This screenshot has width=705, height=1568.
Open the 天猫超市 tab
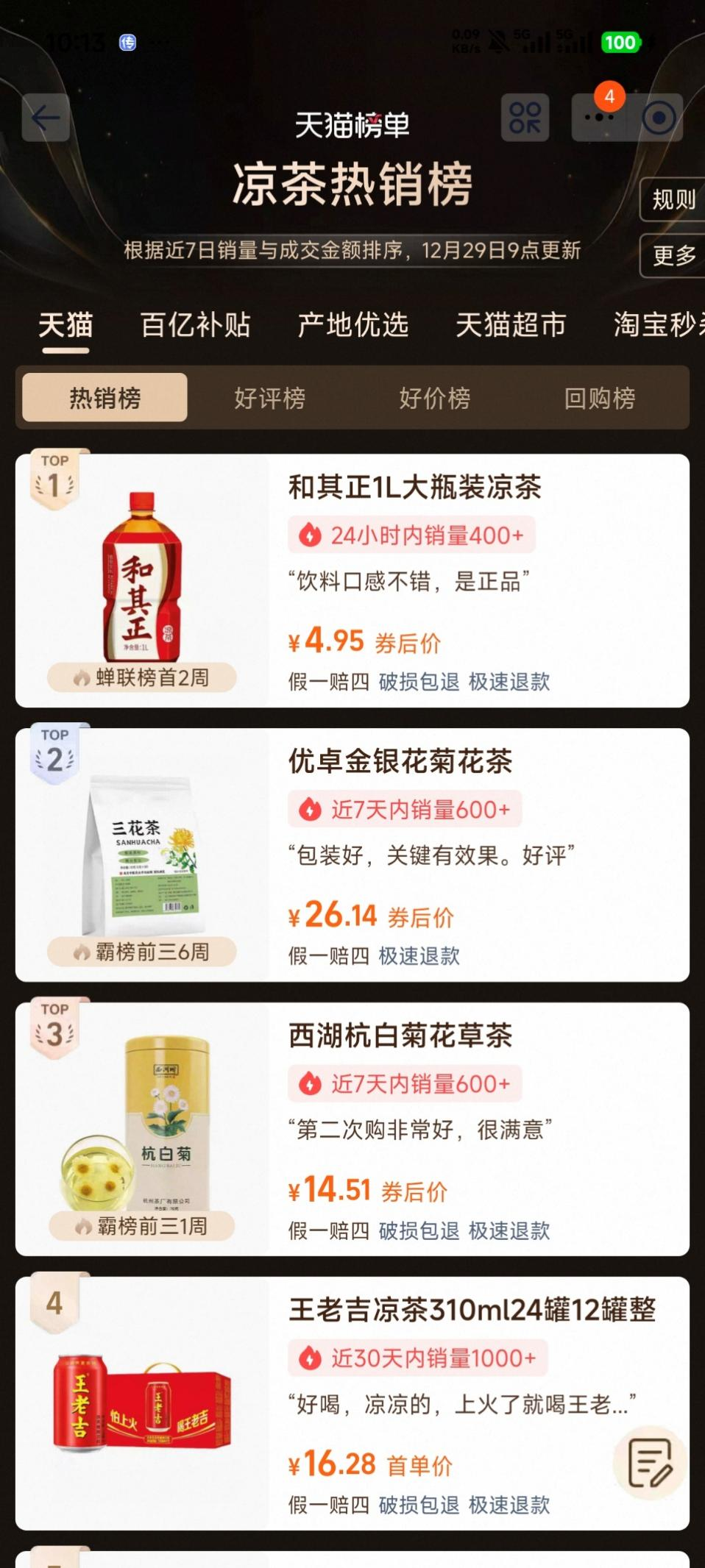click(511, 324)
